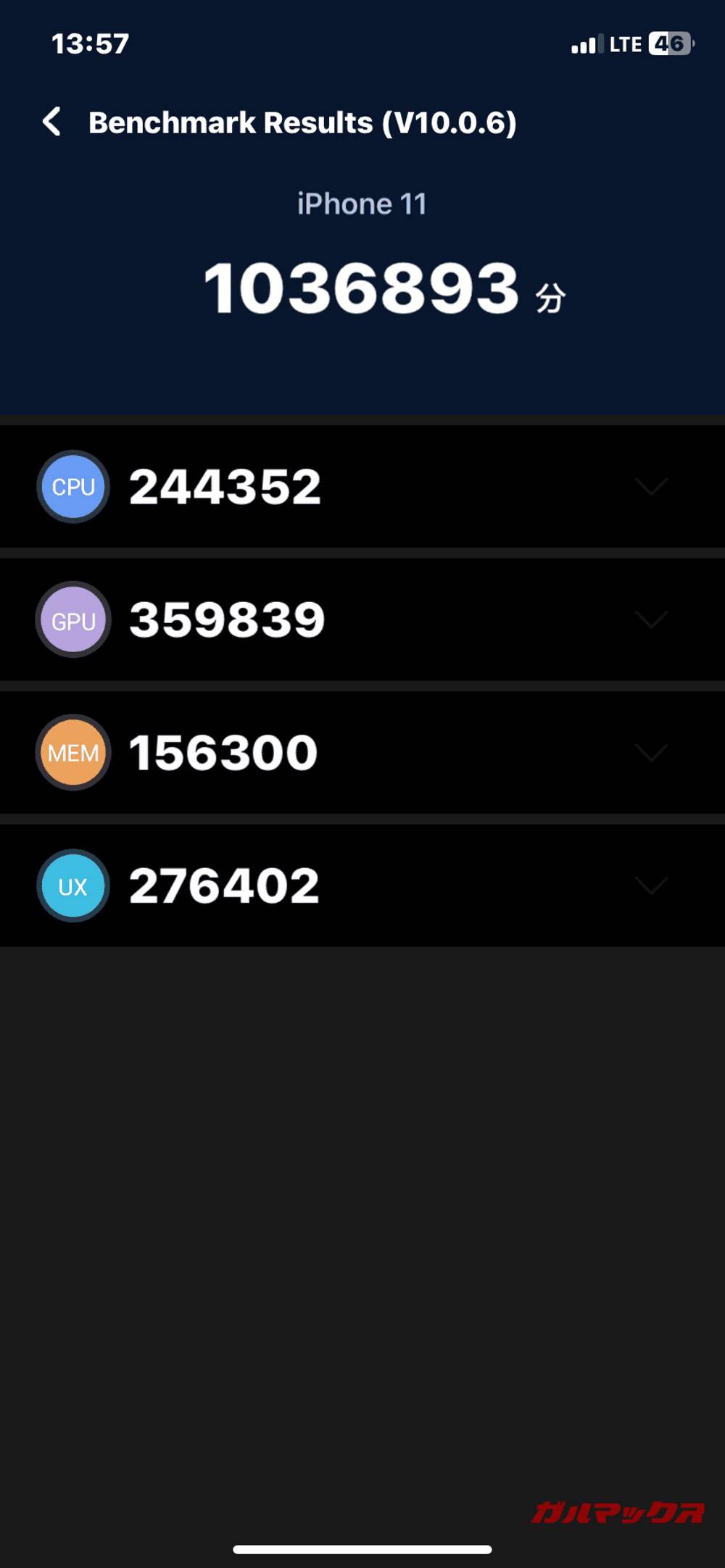Tap the back chevron beside Benchmark Results
Screen dimensions: 725x1568
(x=51, y=121)
